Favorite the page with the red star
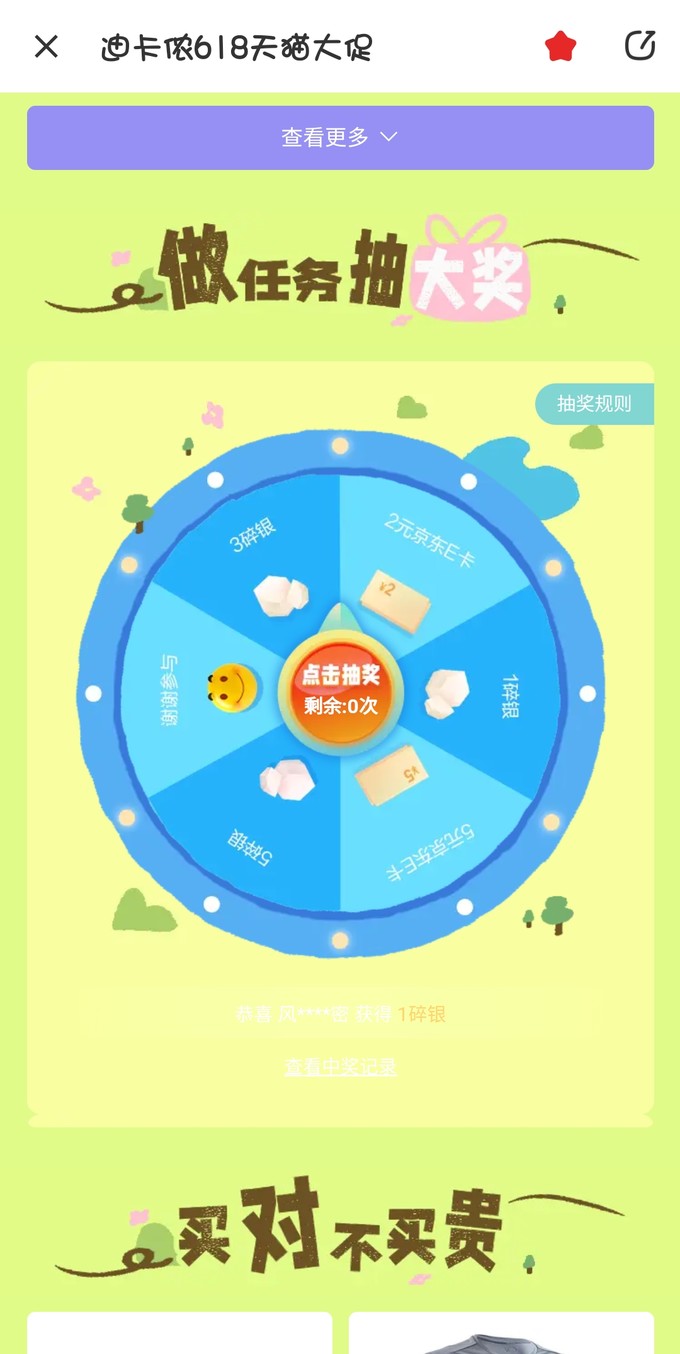Image resolution: width=680 pixels, height=1354 pixels. (561, 47)
